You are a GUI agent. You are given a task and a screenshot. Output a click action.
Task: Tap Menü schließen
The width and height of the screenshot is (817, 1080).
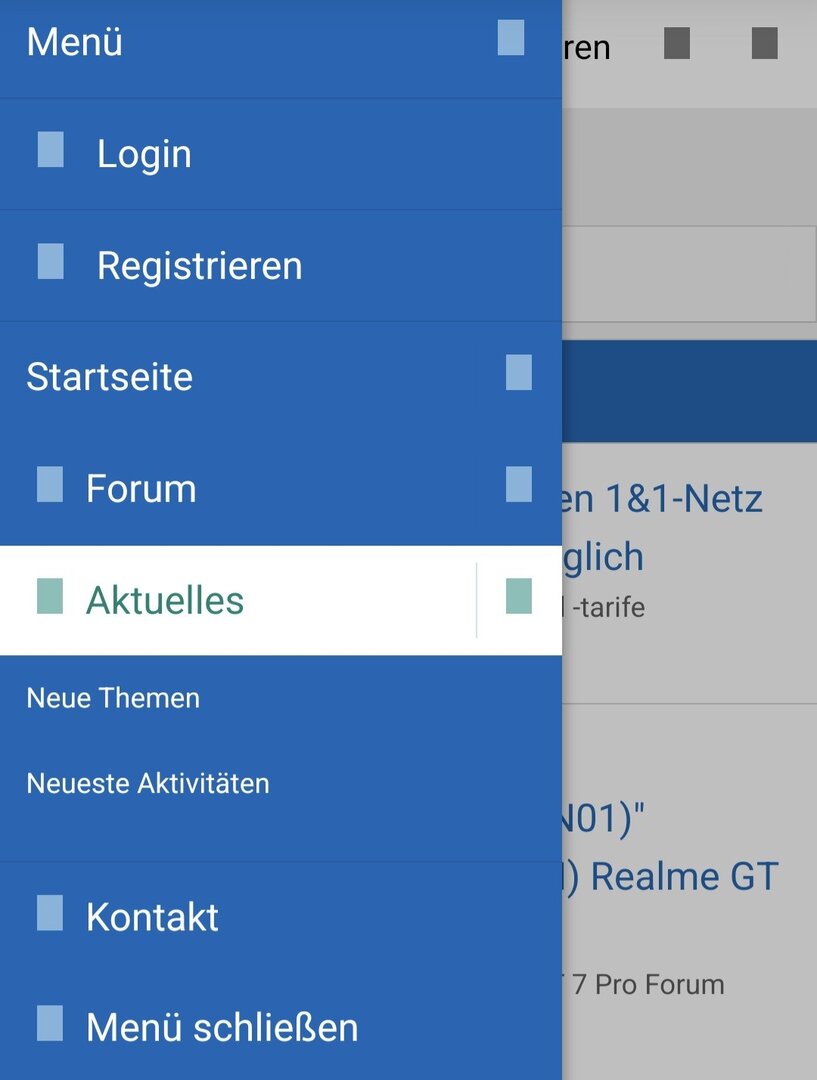221,1027
